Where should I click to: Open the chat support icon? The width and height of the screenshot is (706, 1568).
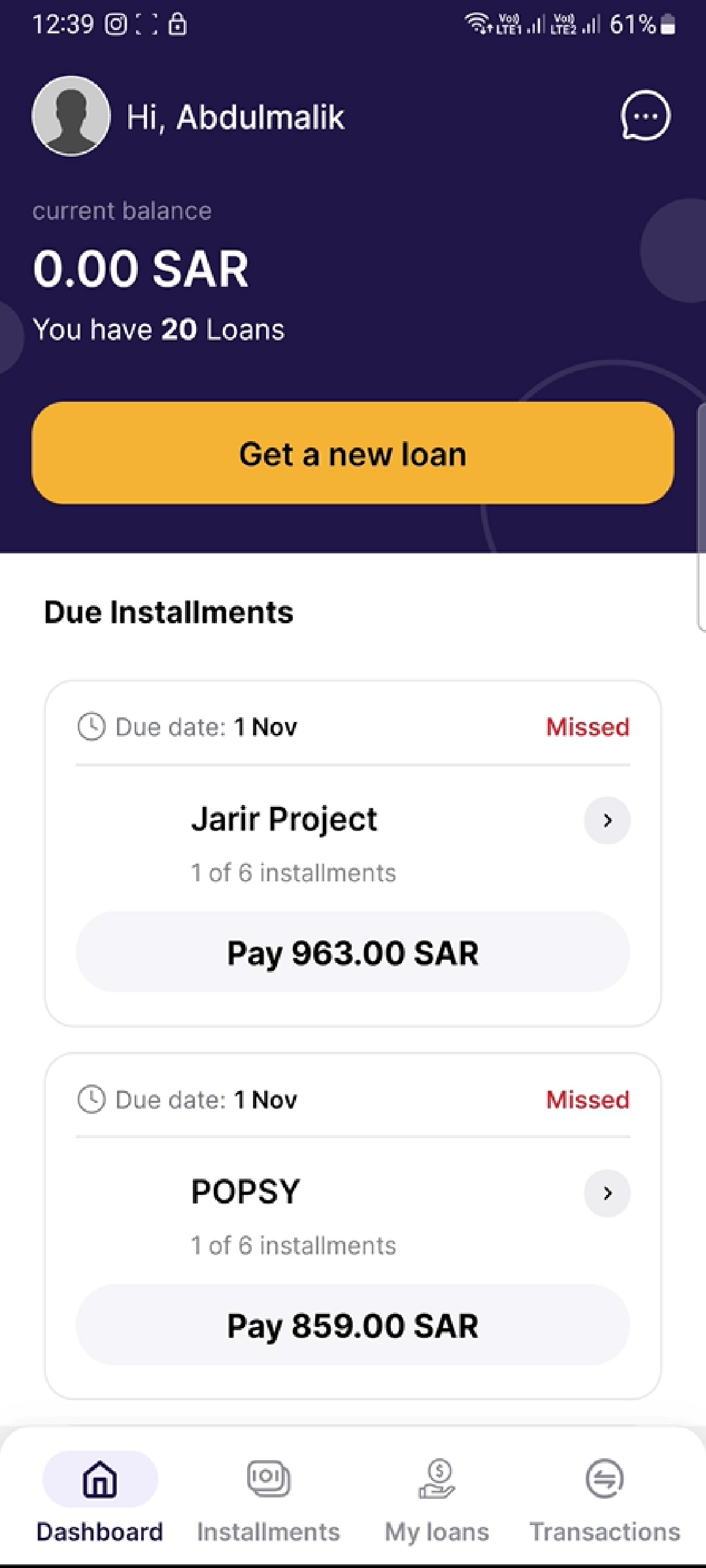click(645, 116)
